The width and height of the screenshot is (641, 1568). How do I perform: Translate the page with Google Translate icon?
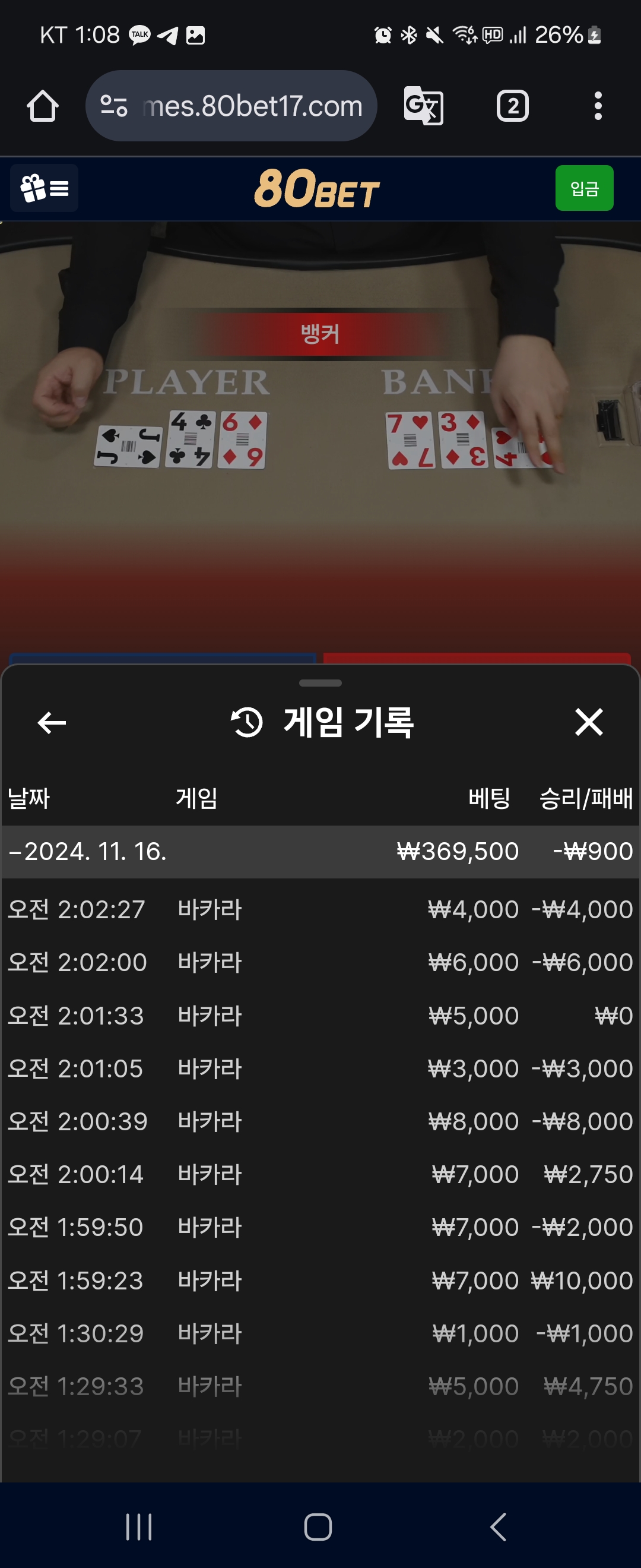[x=423, y=106]
